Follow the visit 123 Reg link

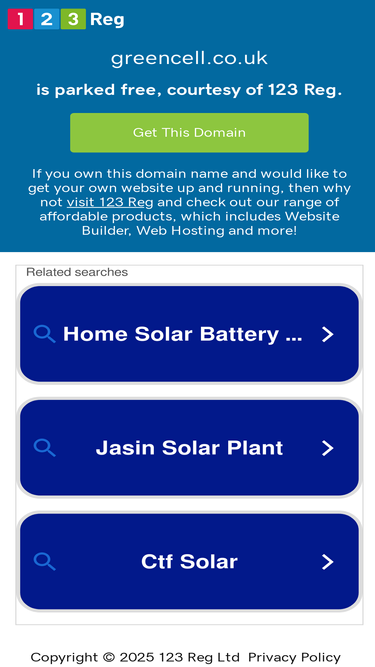point(110,202)
